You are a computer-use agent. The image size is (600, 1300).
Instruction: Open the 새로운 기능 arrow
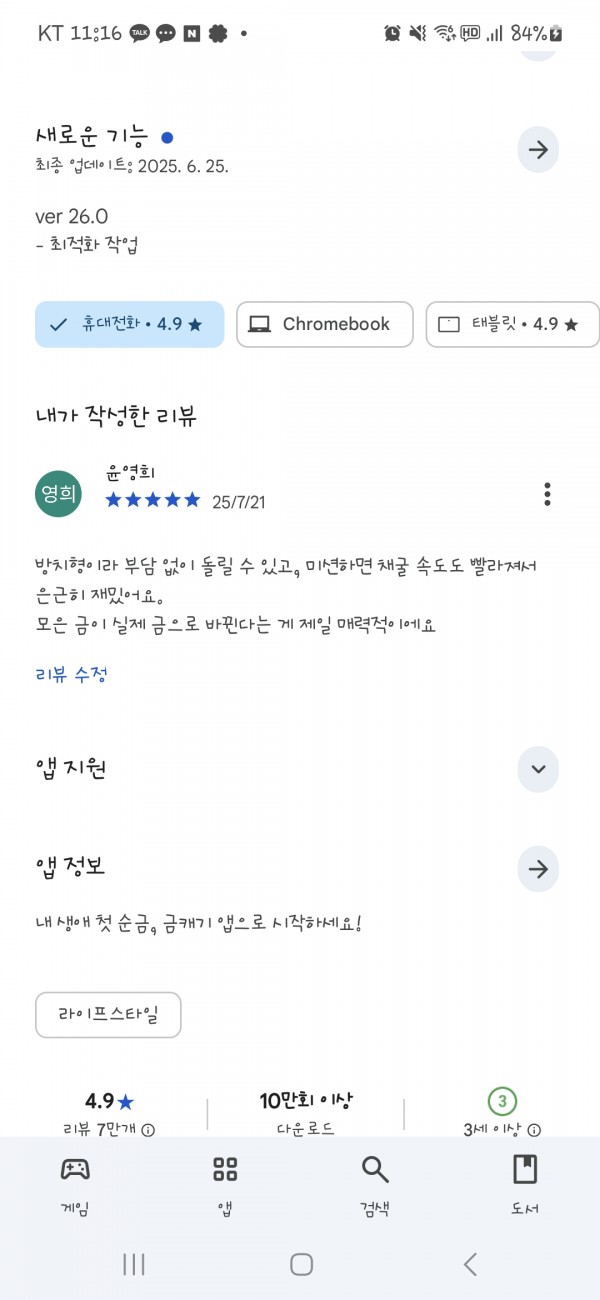[538, 150]
